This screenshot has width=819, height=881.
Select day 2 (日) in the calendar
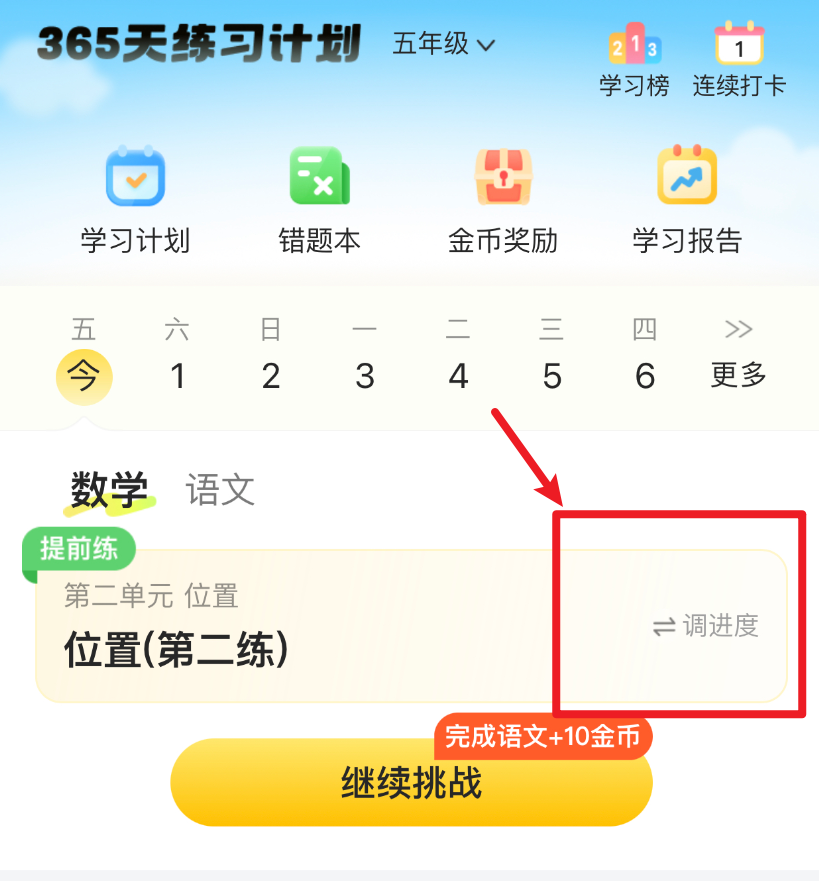(x=271, y=376)
